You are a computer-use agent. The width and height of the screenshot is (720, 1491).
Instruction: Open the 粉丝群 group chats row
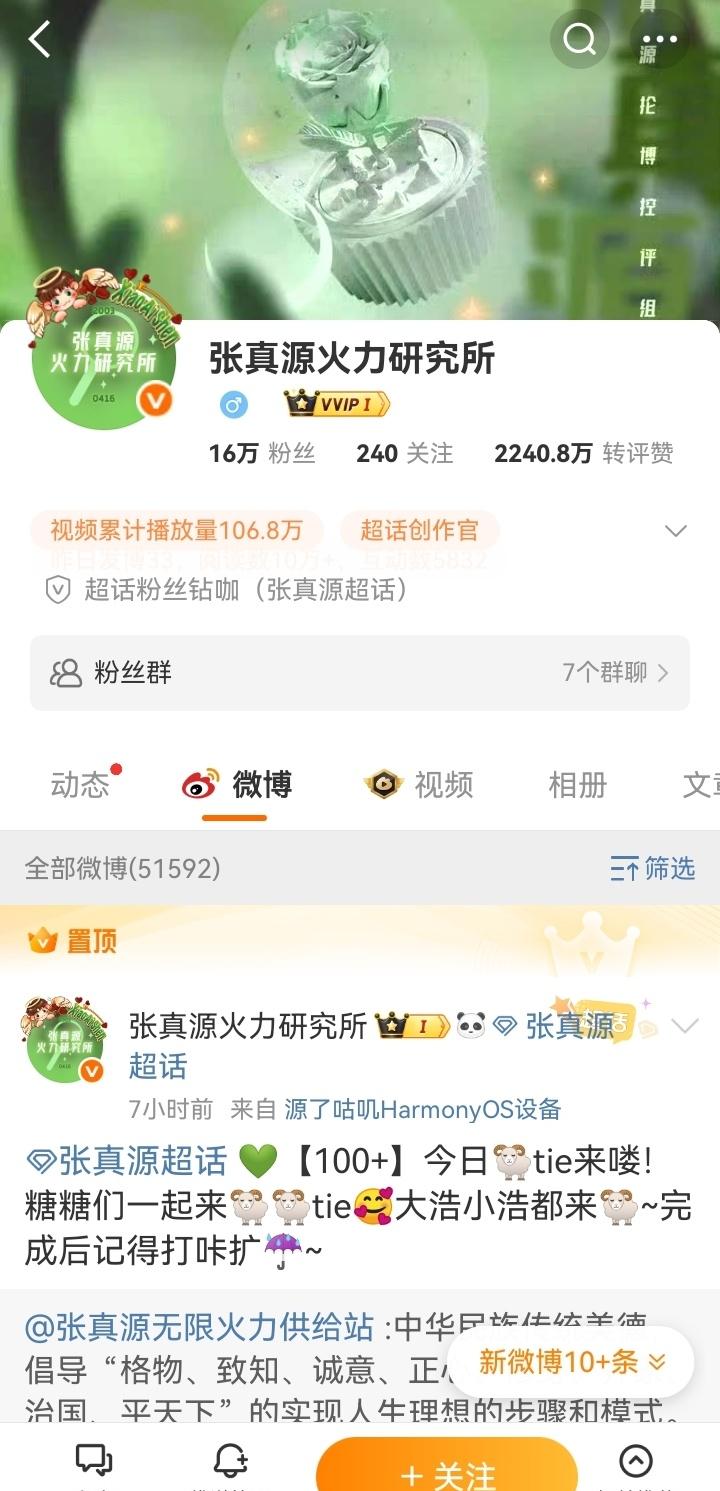[359, 673]
